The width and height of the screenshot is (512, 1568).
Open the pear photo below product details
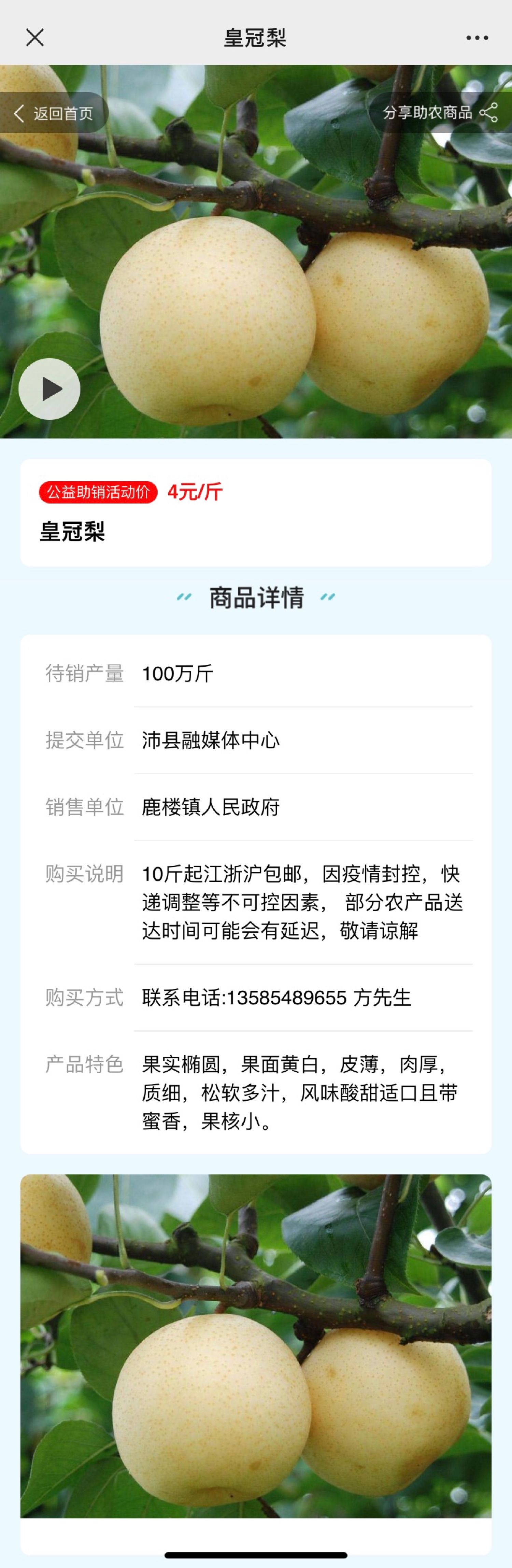256,1345
